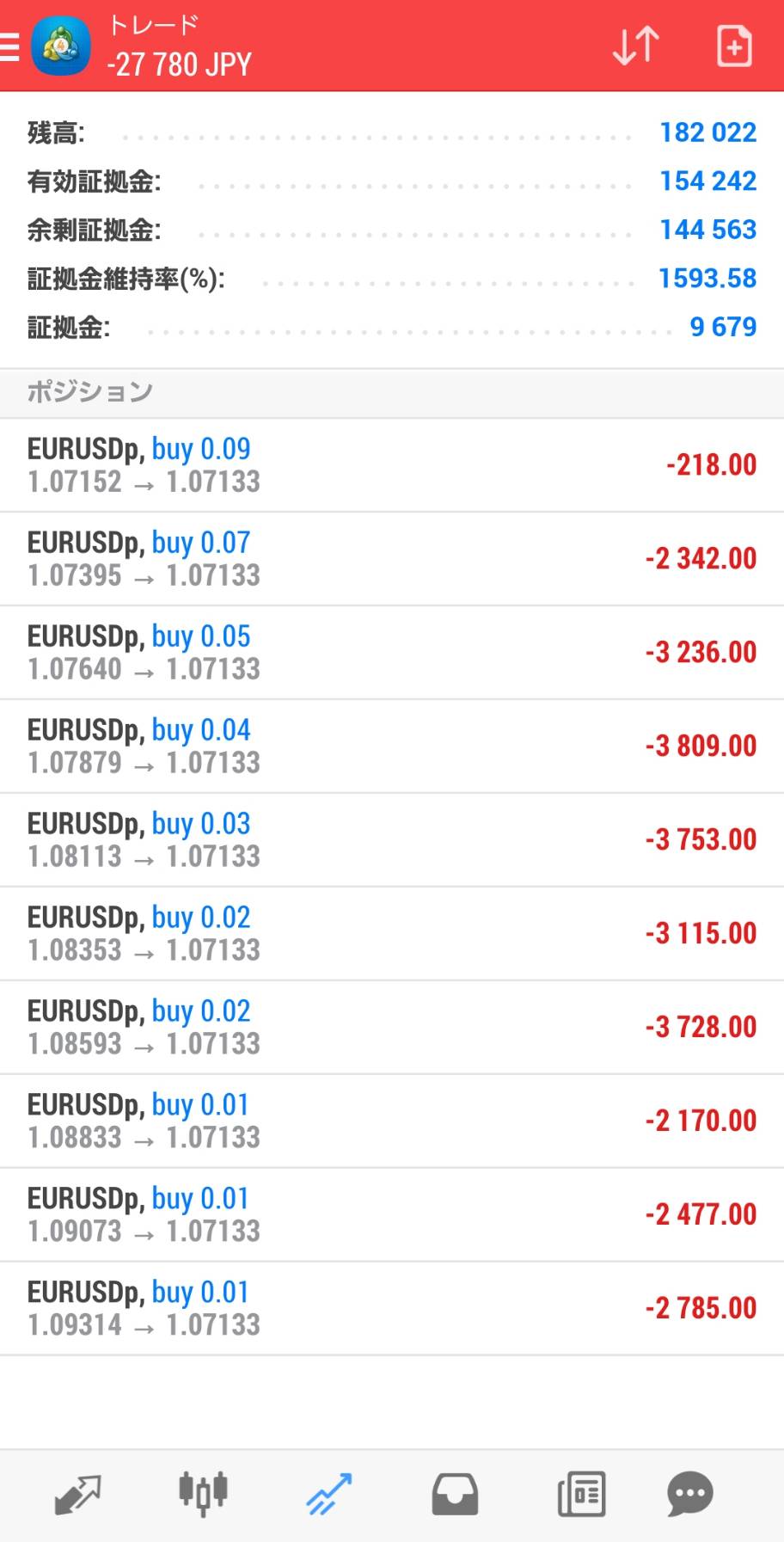Tap the sort positions arrows icon
The width and height of the screenshot is (784, 1542).
click(636, 46)
